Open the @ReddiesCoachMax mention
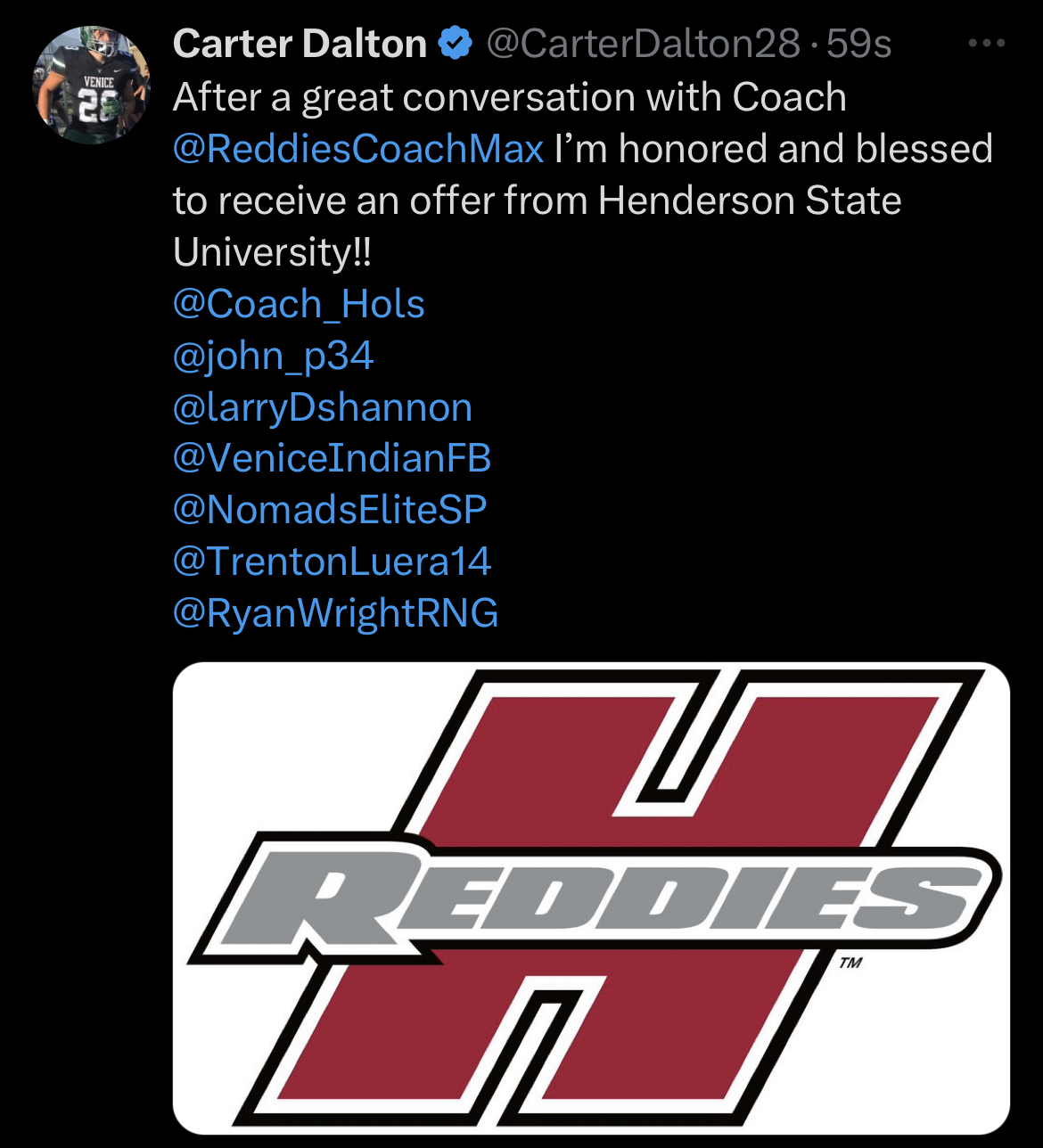The image size is (1043, 1148). coord(358,149)
